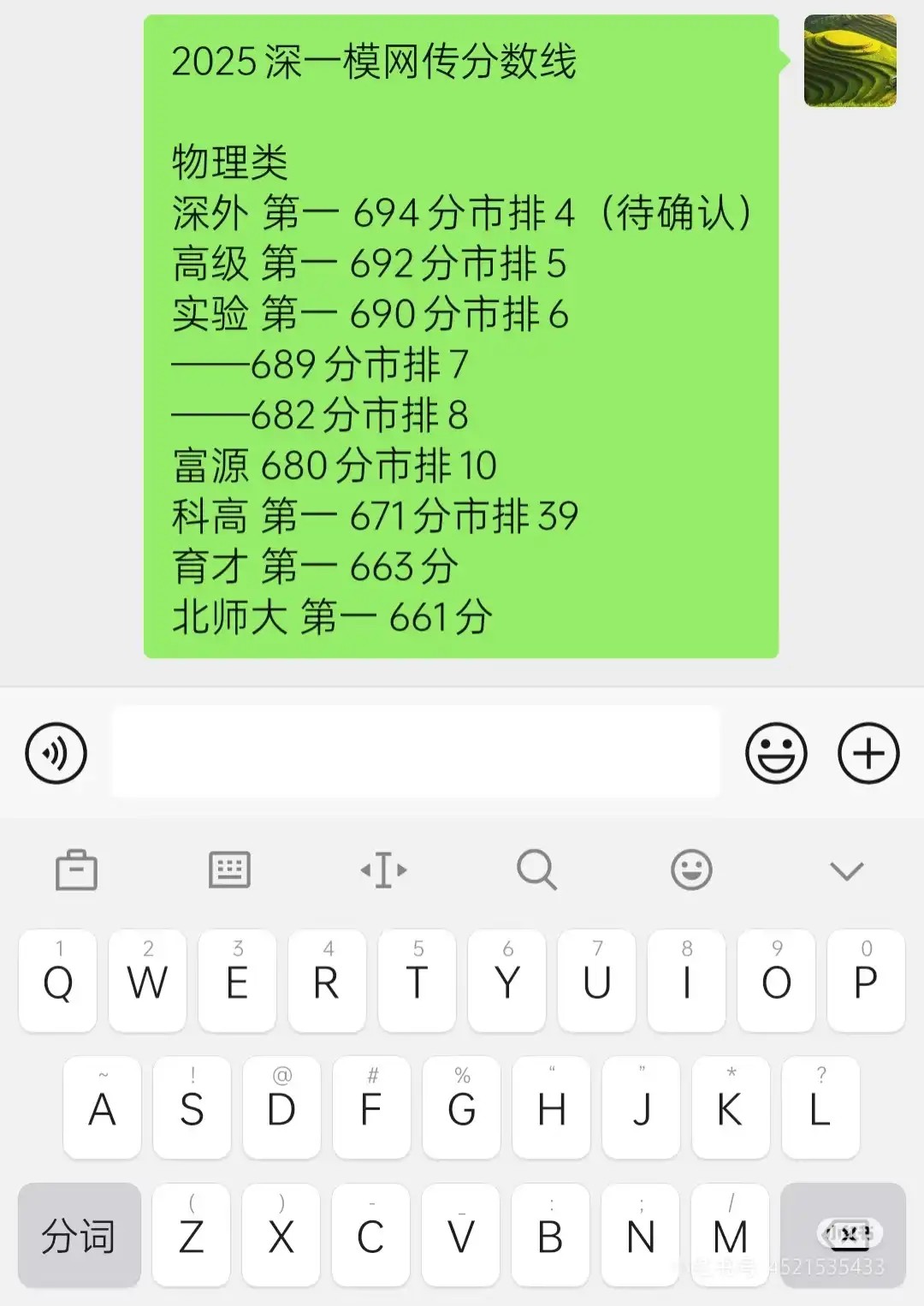This screenshot has height=1306, width=924.
Task: Tap the 分词 key
Action: pyautogui.click(x=79, y=1235)
